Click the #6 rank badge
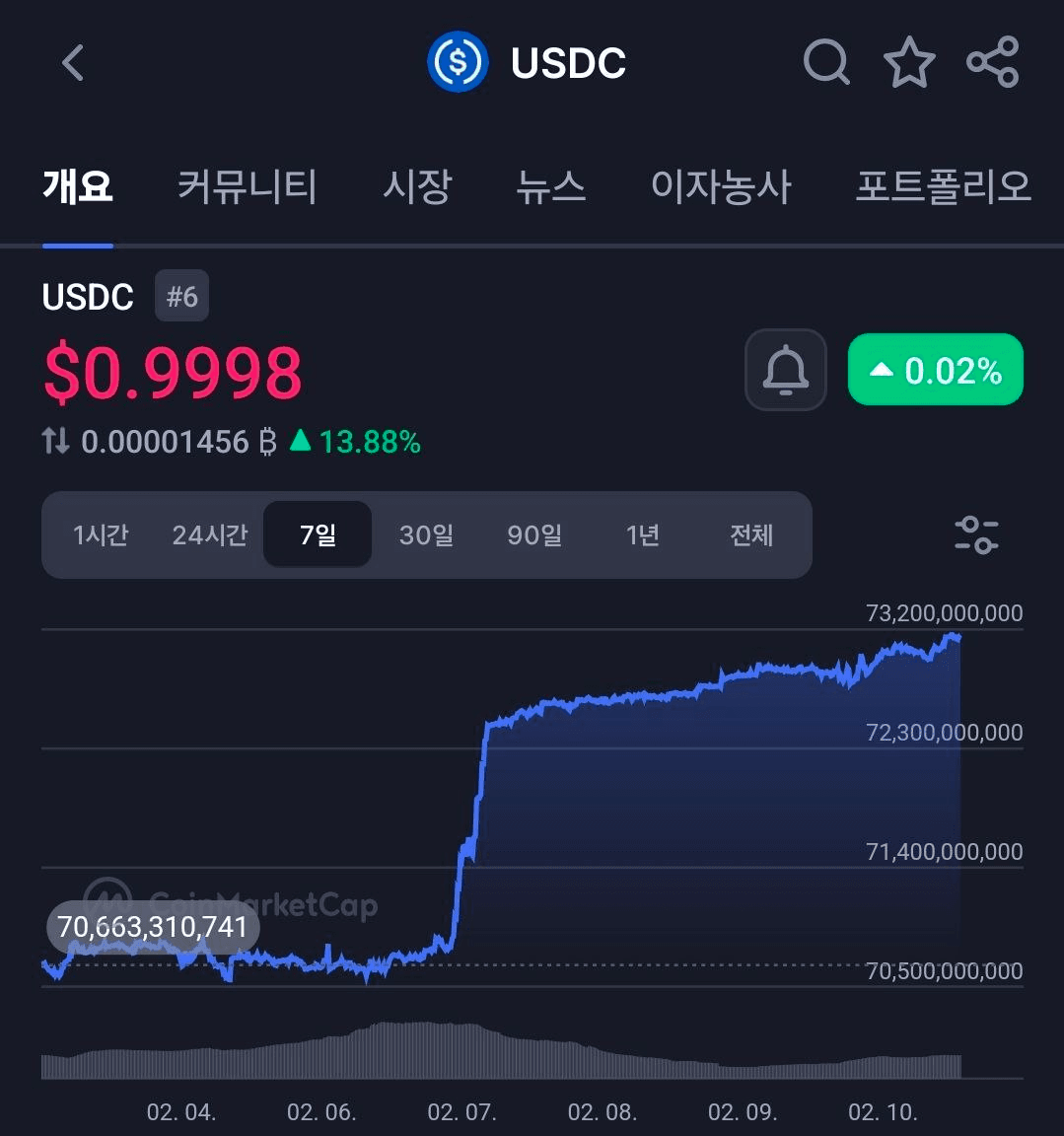Viewport: 1064px width, 1136px height. [x=182, y=295]
